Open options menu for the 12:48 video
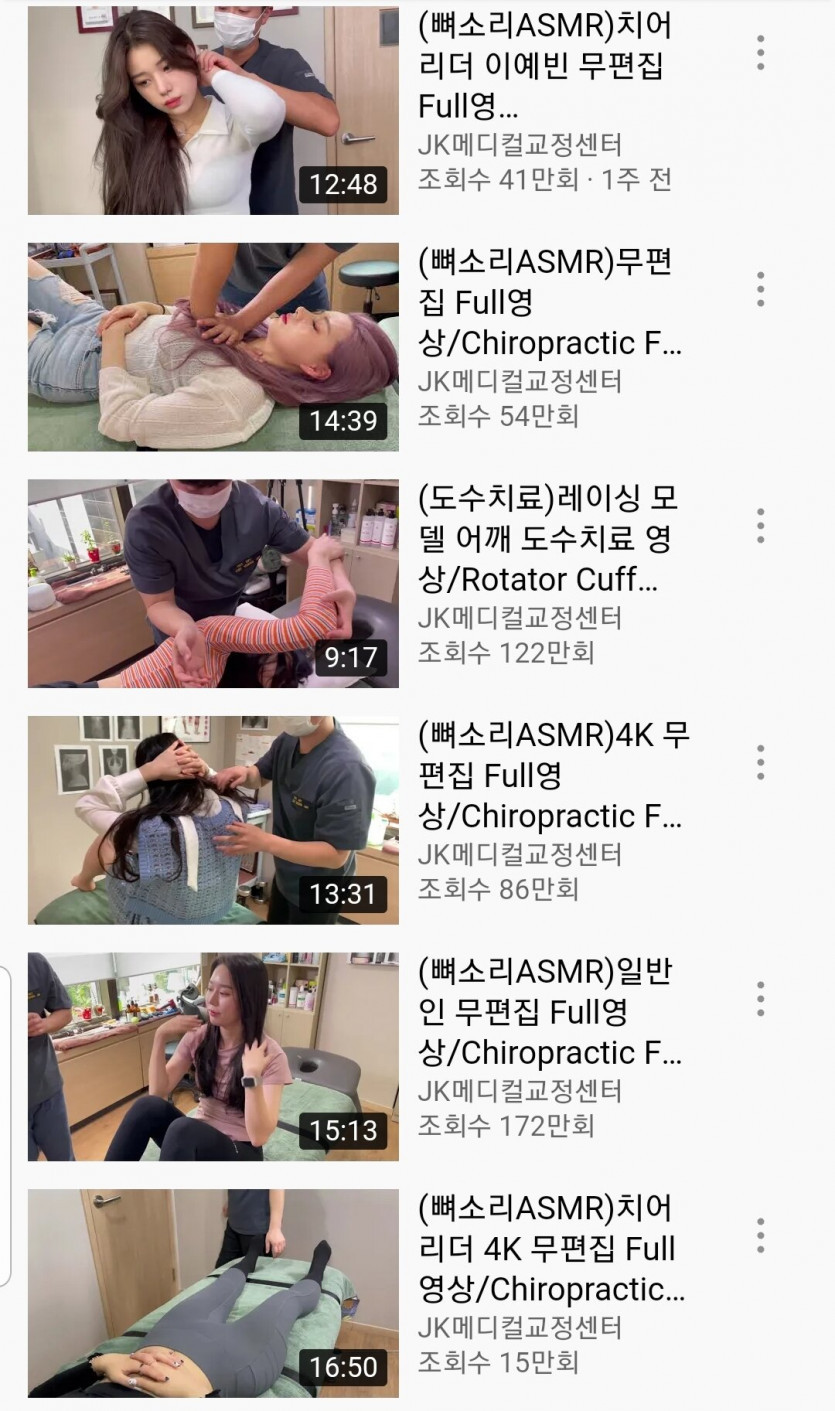This screenshot has height=1411, width=835. [761, 52]
